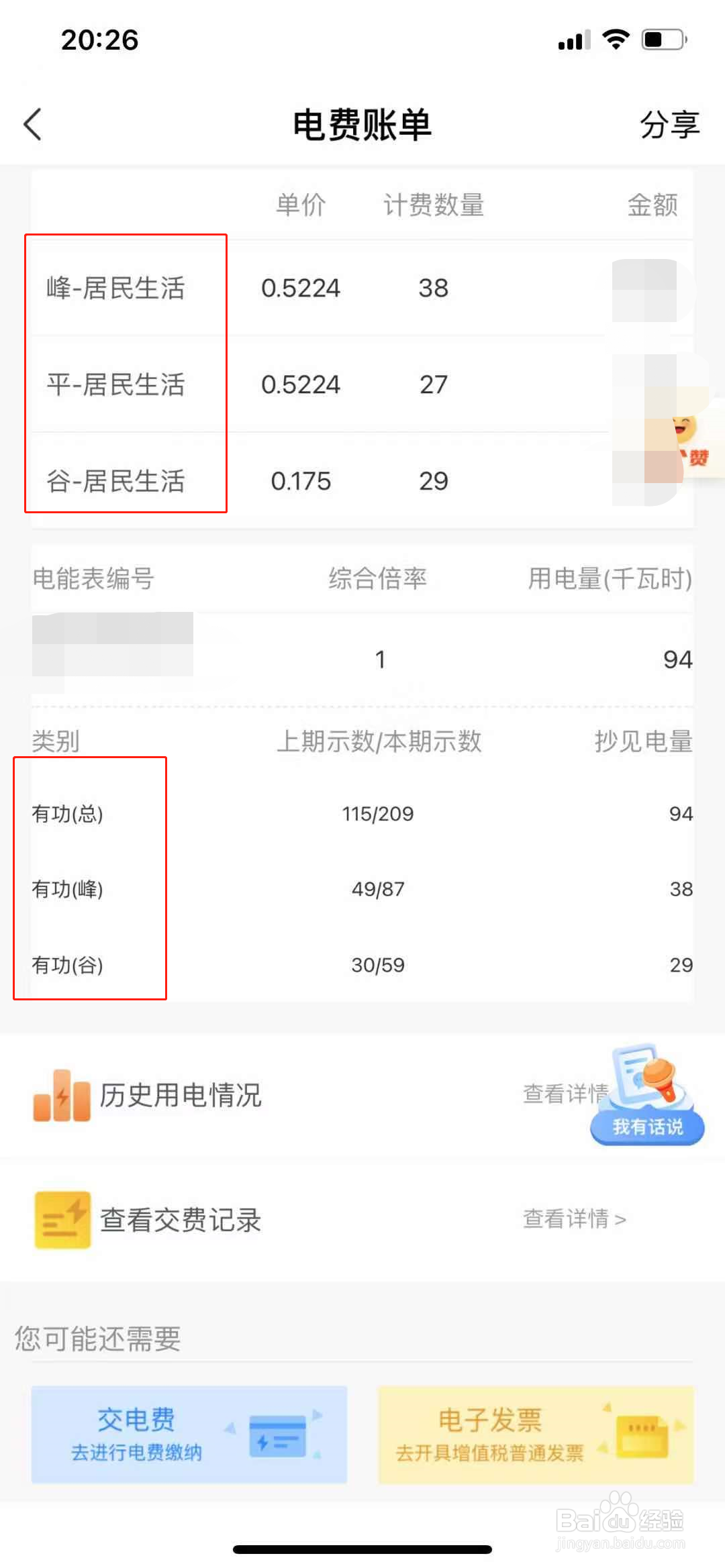The width and height of the screenshot is (725, 1568).
Task: Tap the Wi-Fi icon in the status bar
Action: (x=614, y=39)
